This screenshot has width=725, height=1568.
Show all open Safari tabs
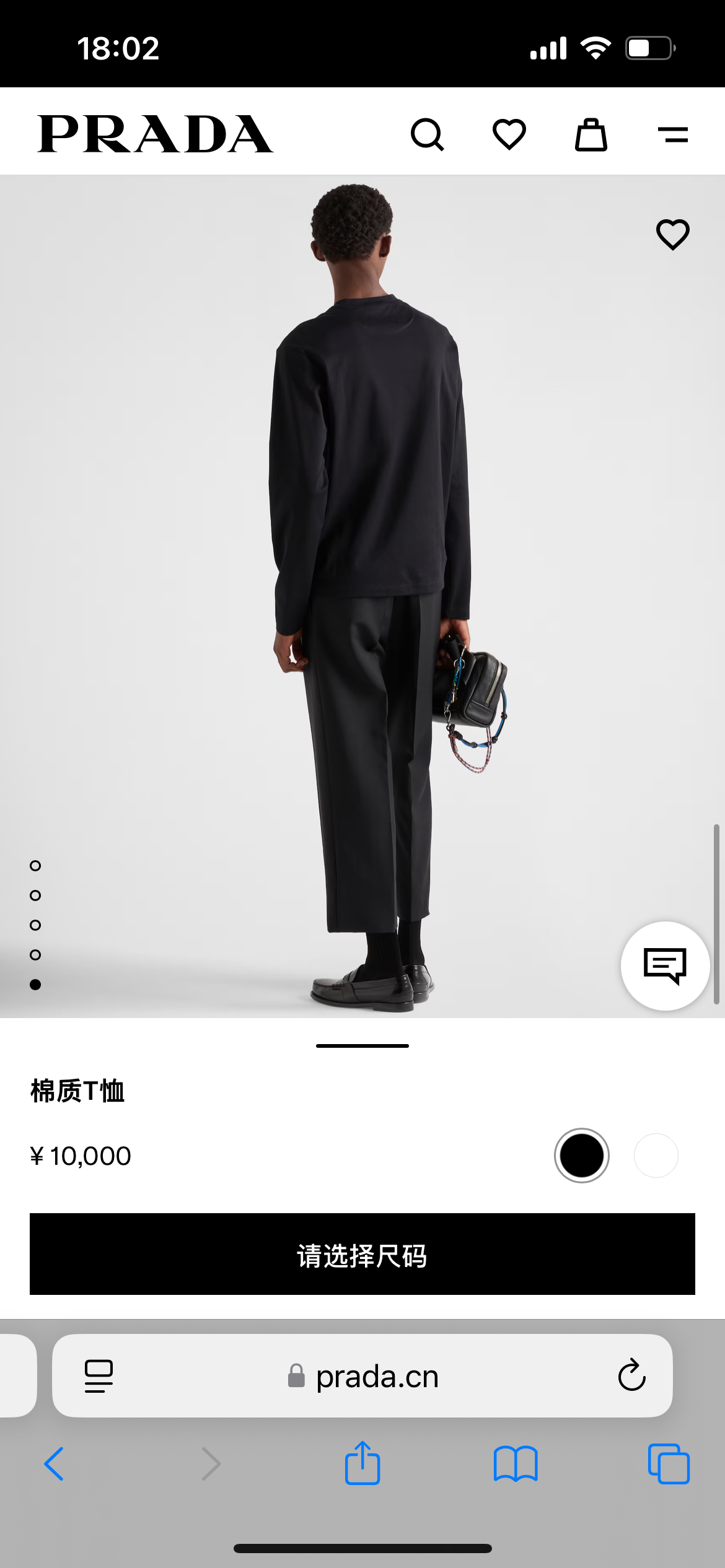pyautogui.click(x=669, y=1464)
